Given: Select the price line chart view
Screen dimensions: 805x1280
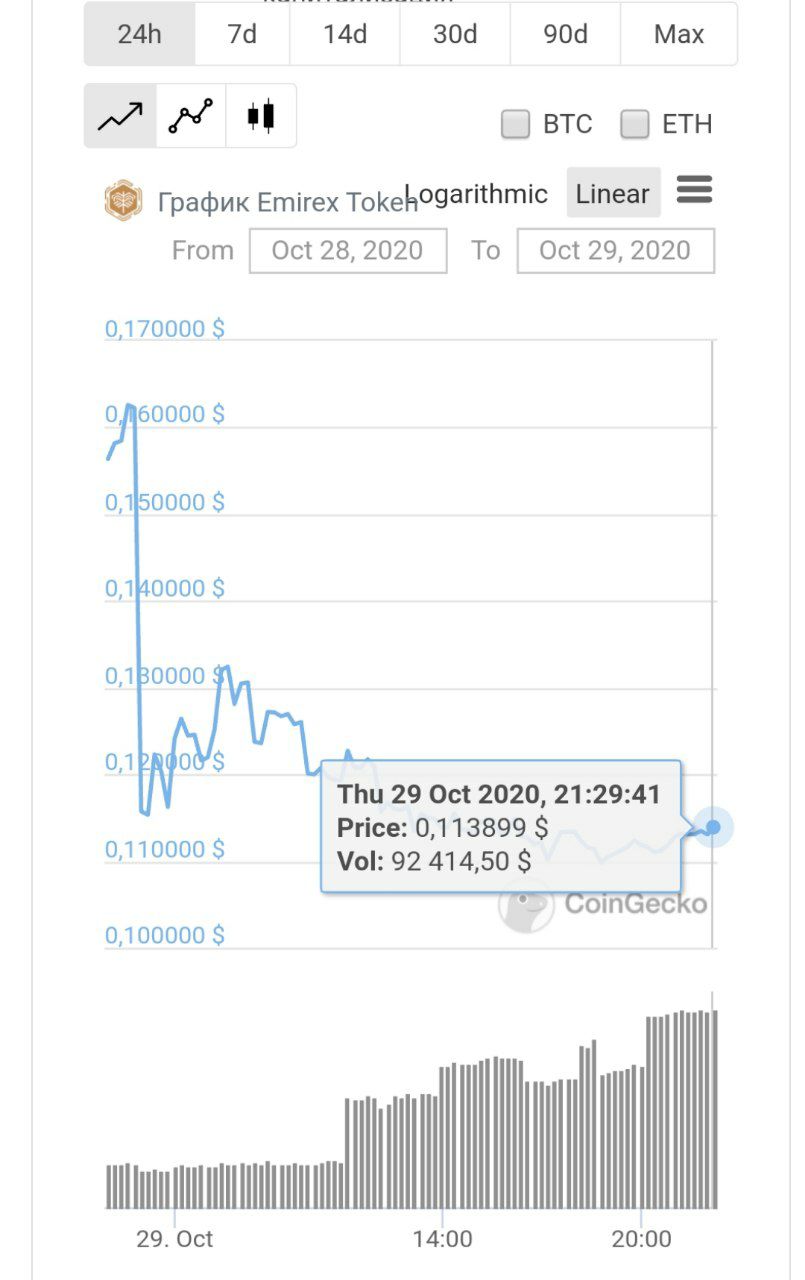Looking at the screenshot, I should click(120, 116).
